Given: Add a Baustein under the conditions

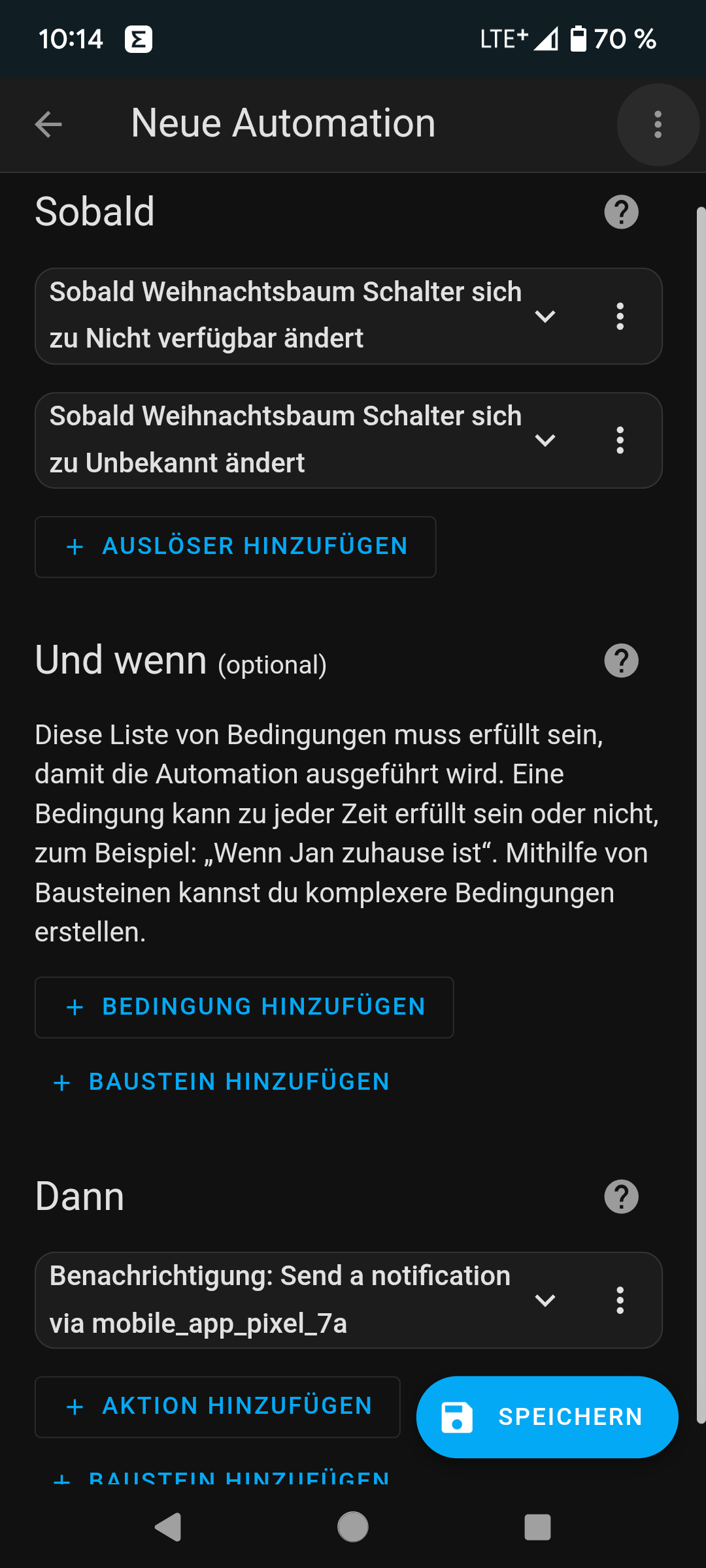Looking at the screenshot, I should click(222, 1082).
